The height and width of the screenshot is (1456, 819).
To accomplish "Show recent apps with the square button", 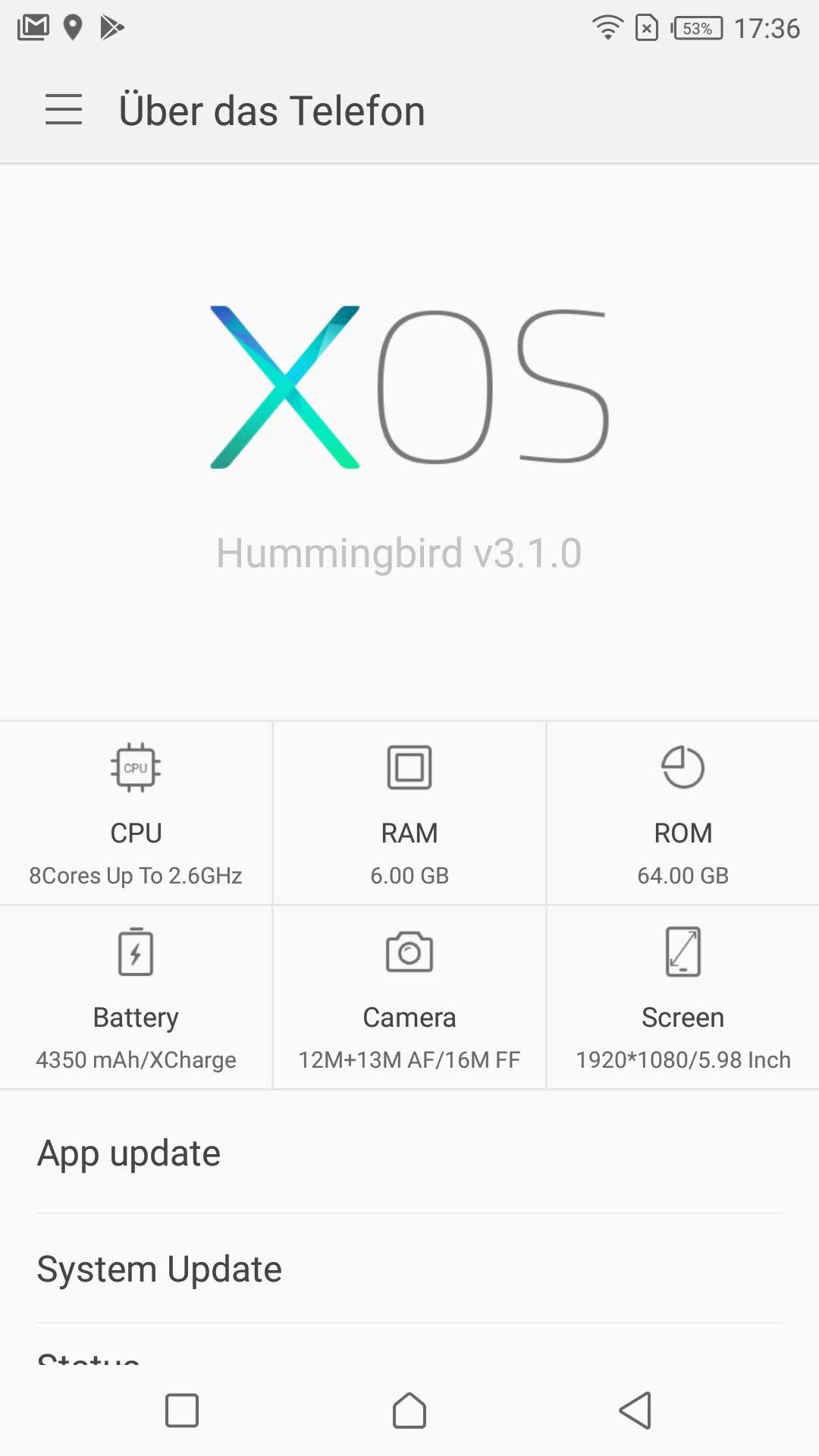I will [x=182, y=1410].
